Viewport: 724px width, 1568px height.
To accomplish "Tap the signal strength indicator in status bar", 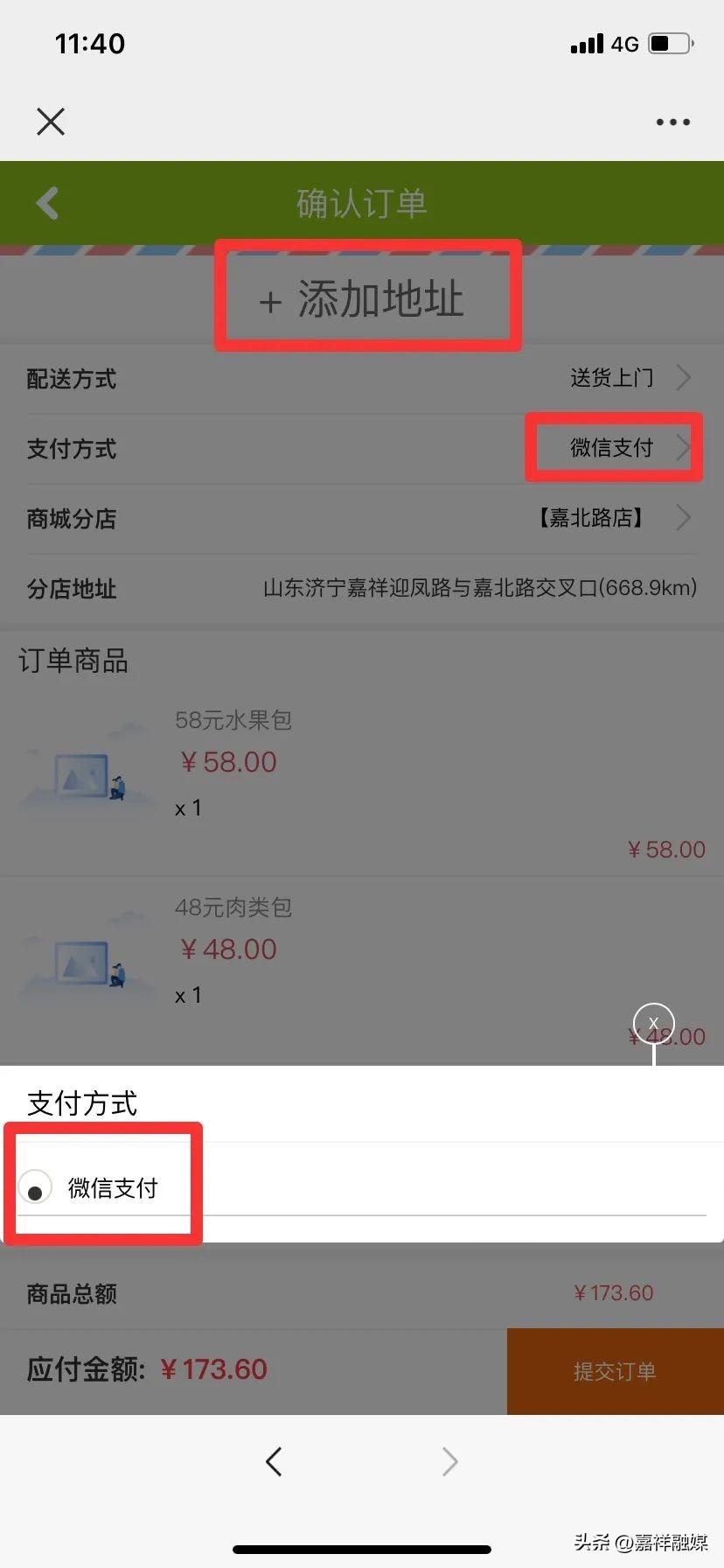I will point(586,43).
